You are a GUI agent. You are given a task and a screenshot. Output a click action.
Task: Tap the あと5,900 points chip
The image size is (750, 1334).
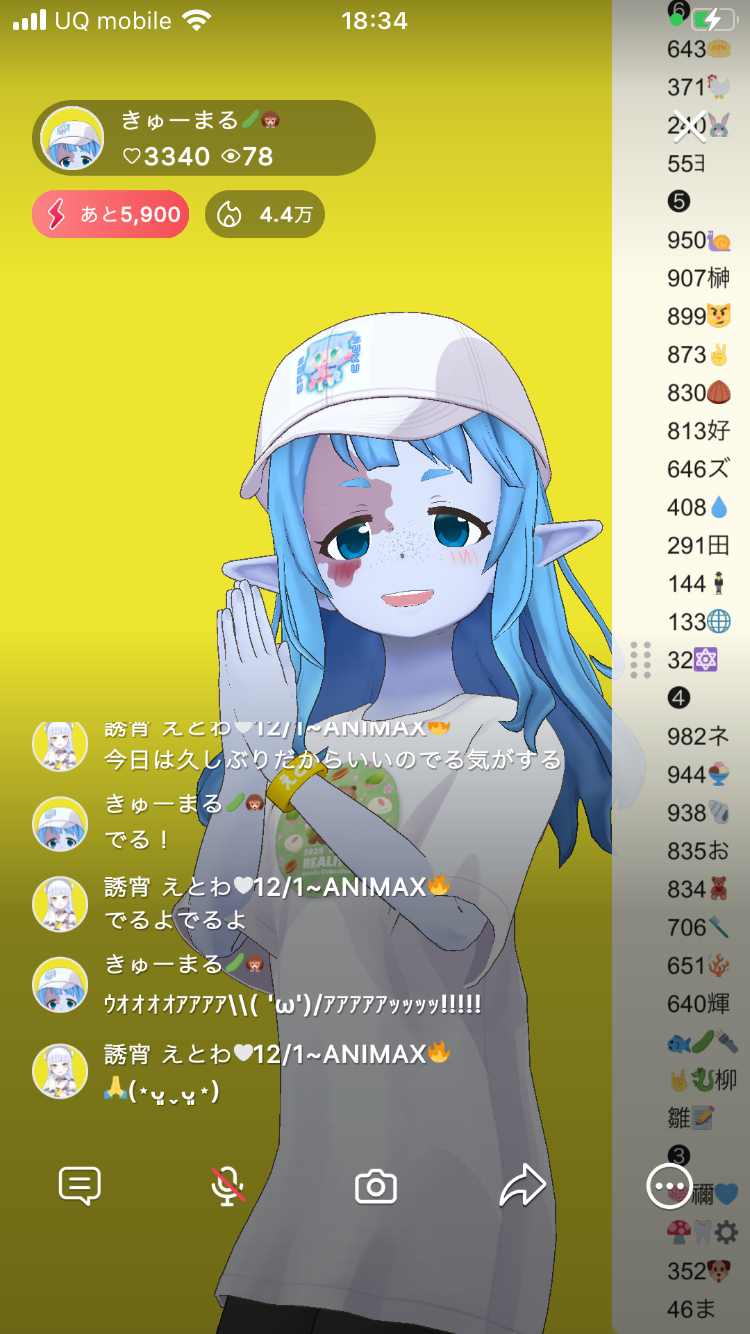[111, 214]
